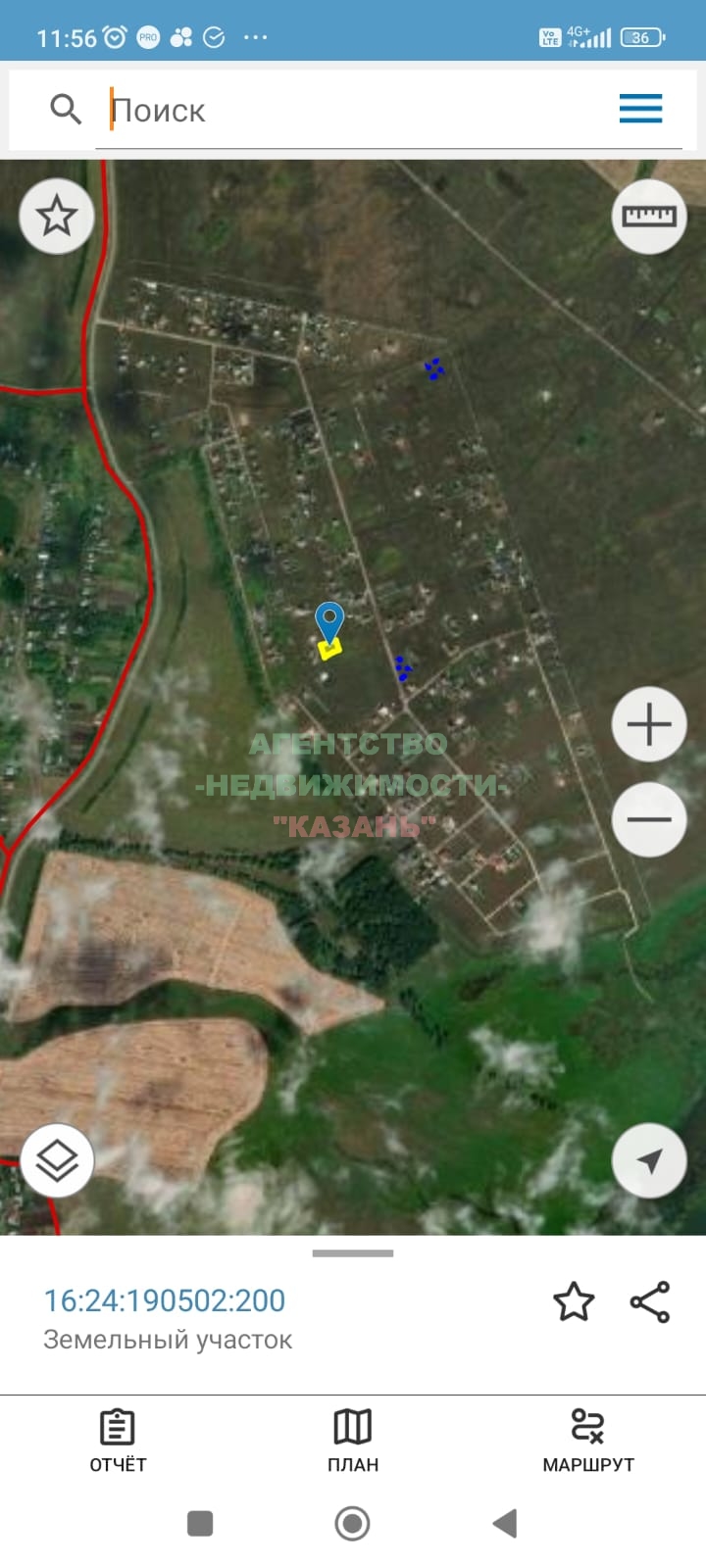Open the hamburger menu
706x1568 pixels.
click(x=640, y=109)
